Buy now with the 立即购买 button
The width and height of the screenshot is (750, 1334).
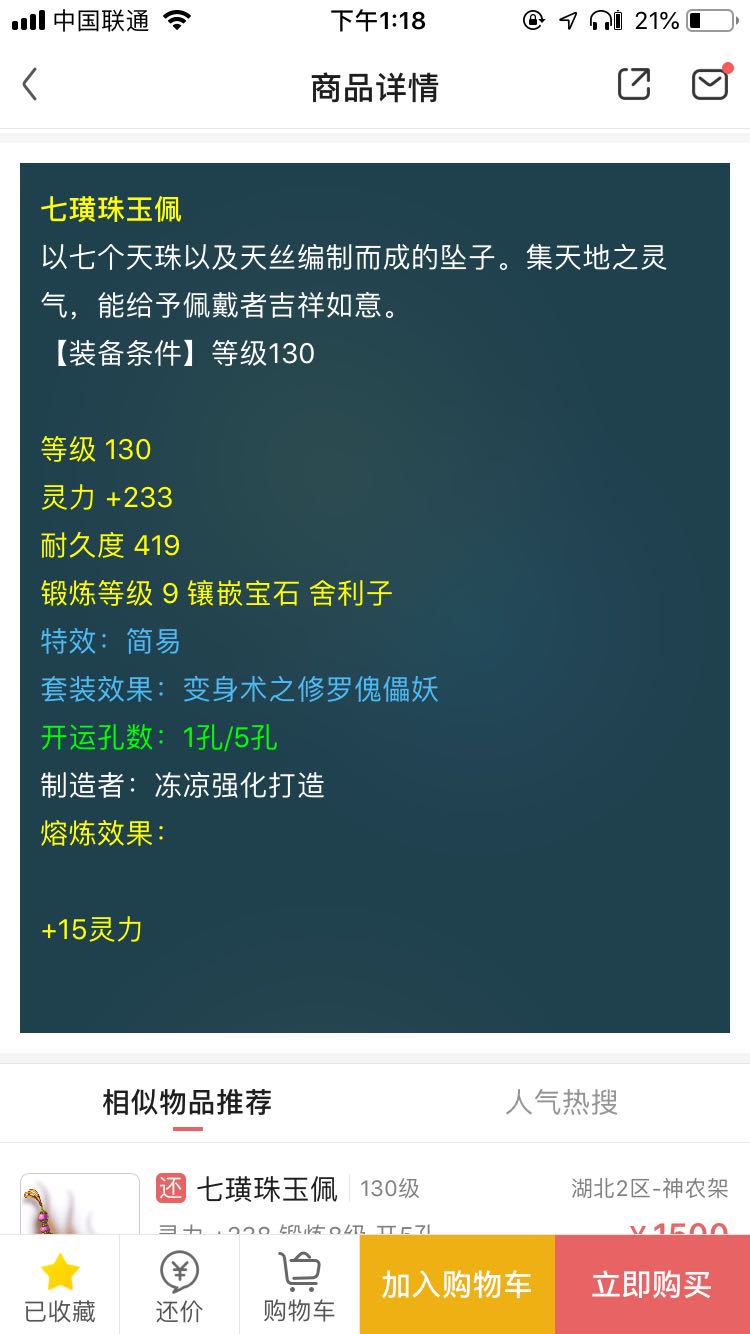652,1285
